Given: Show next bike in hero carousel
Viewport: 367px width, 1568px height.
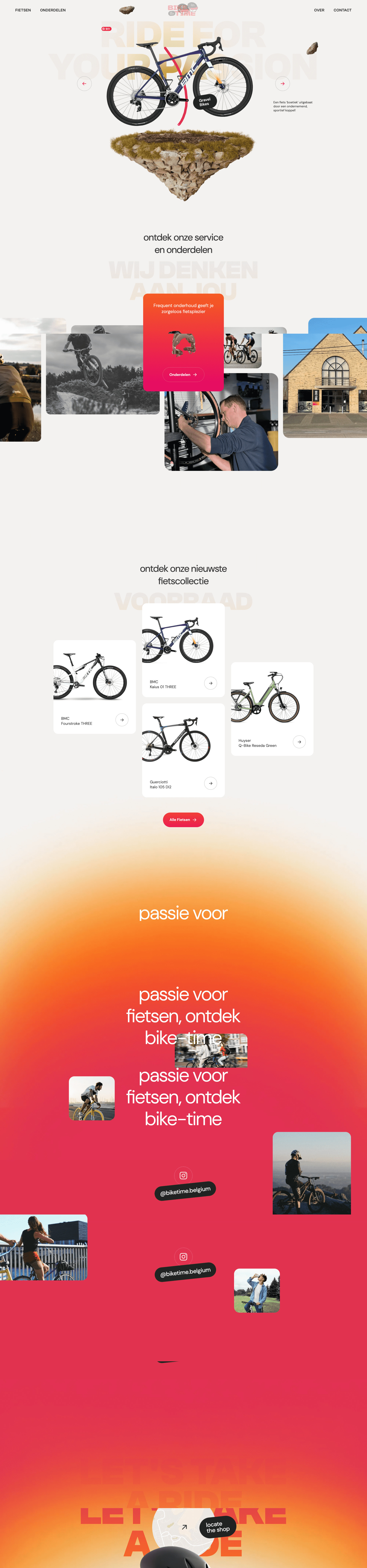Looking at the screenshot, I should point(282,83).
